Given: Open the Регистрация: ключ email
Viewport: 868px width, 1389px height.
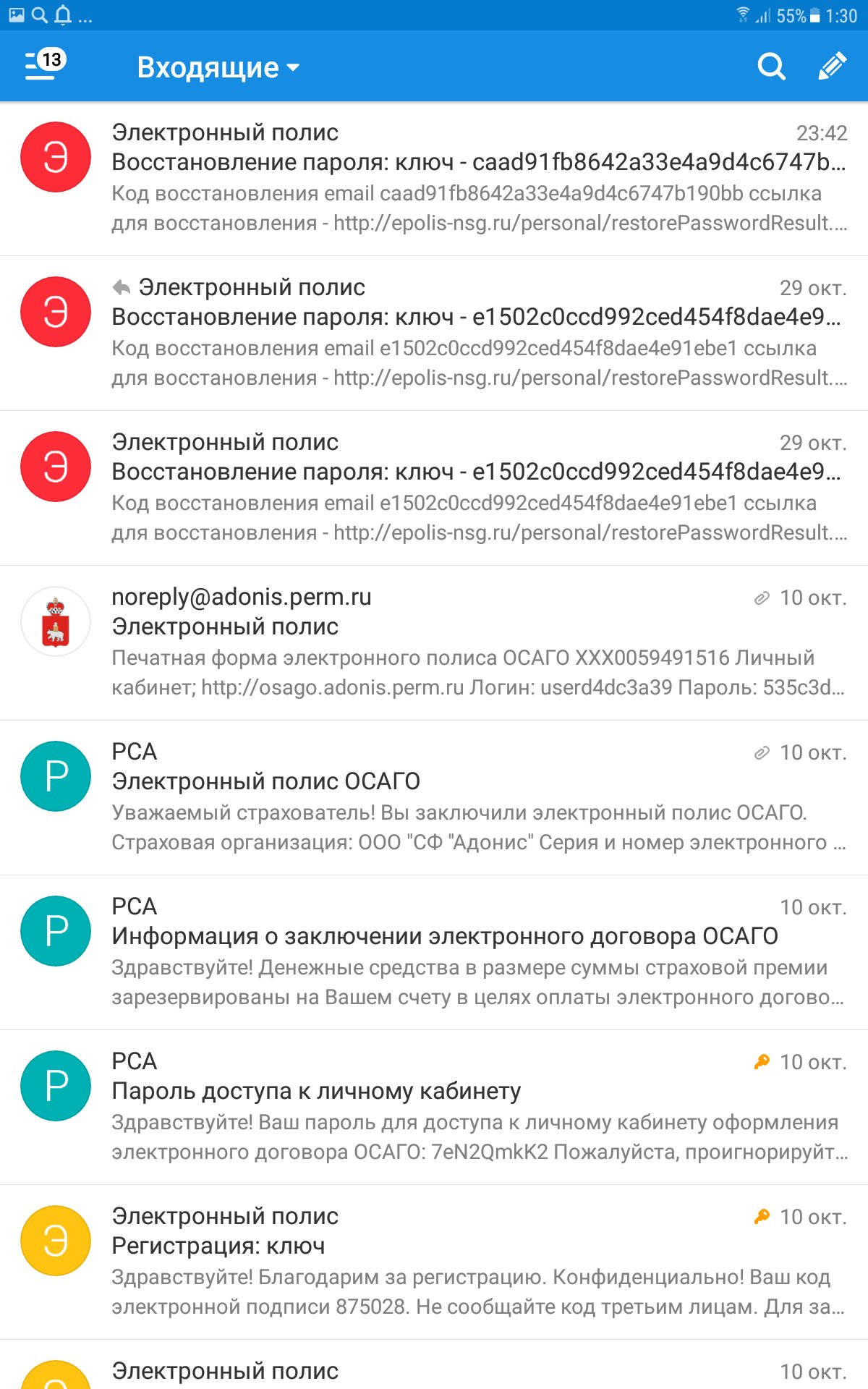Looking at the screenshot, I should tap(434, 1262).
